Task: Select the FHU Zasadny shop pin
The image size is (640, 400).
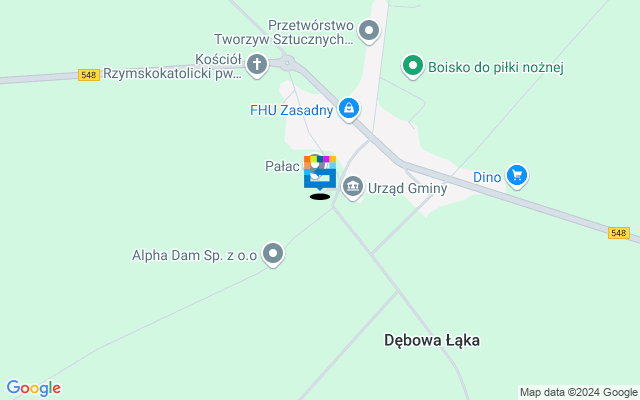Action: [348, 108]
